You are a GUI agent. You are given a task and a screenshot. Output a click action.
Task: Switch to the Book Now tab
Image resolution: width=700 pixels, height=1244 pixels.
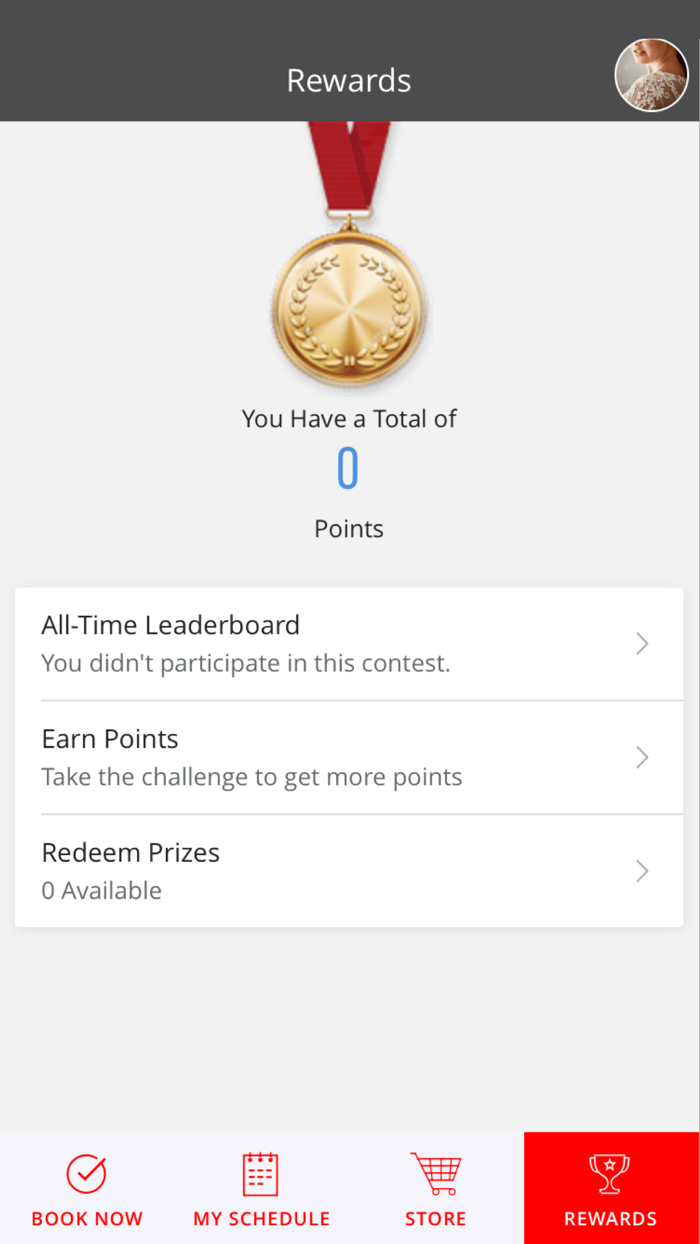[x=87, y=1188]
